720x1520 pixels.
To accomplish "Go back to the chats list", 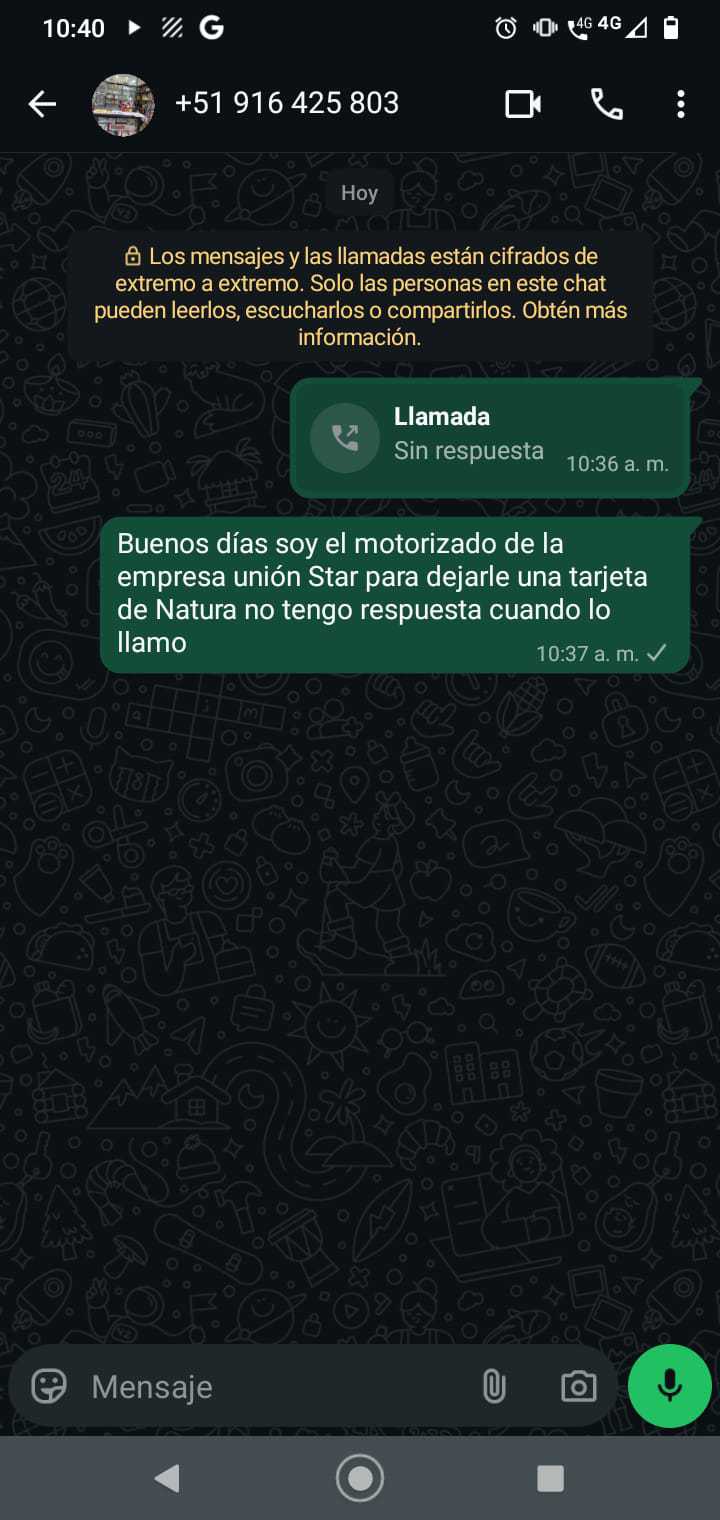I will point(42,104).
